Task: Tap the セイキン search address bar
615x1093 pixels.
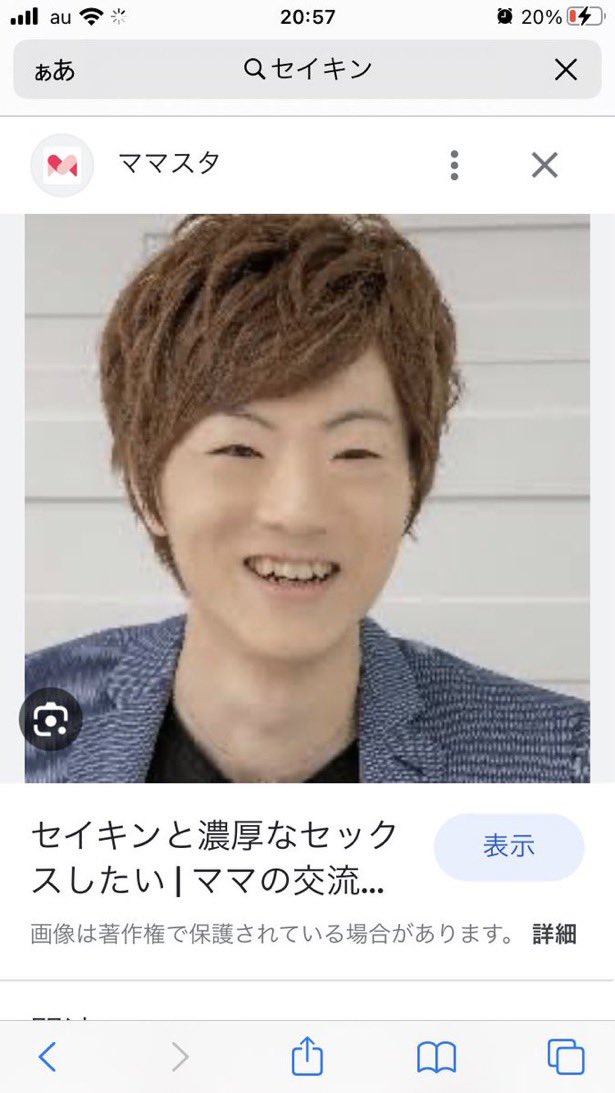Action: (308, 69)
